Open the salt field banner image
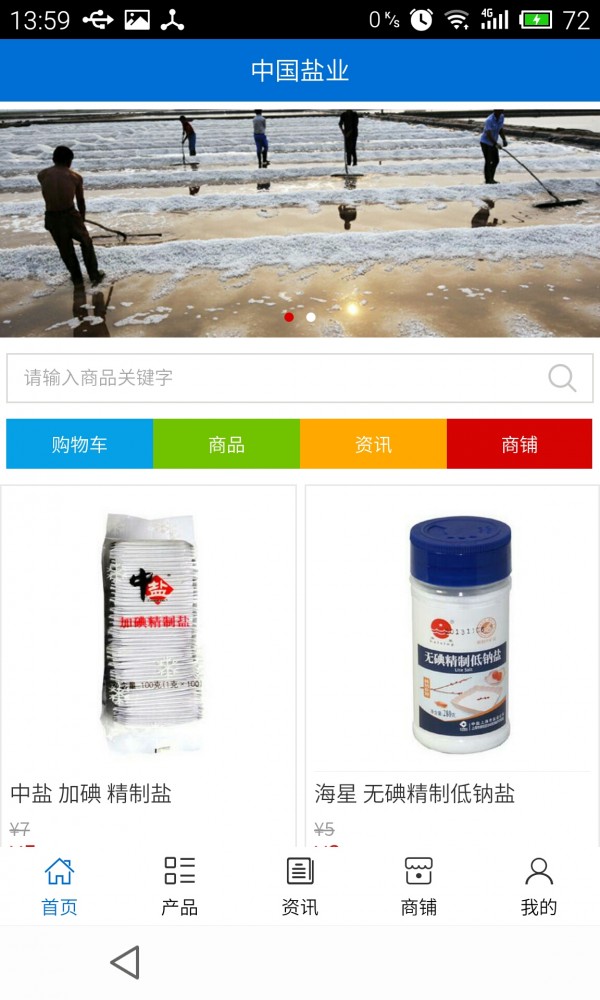 coord(300,222)
